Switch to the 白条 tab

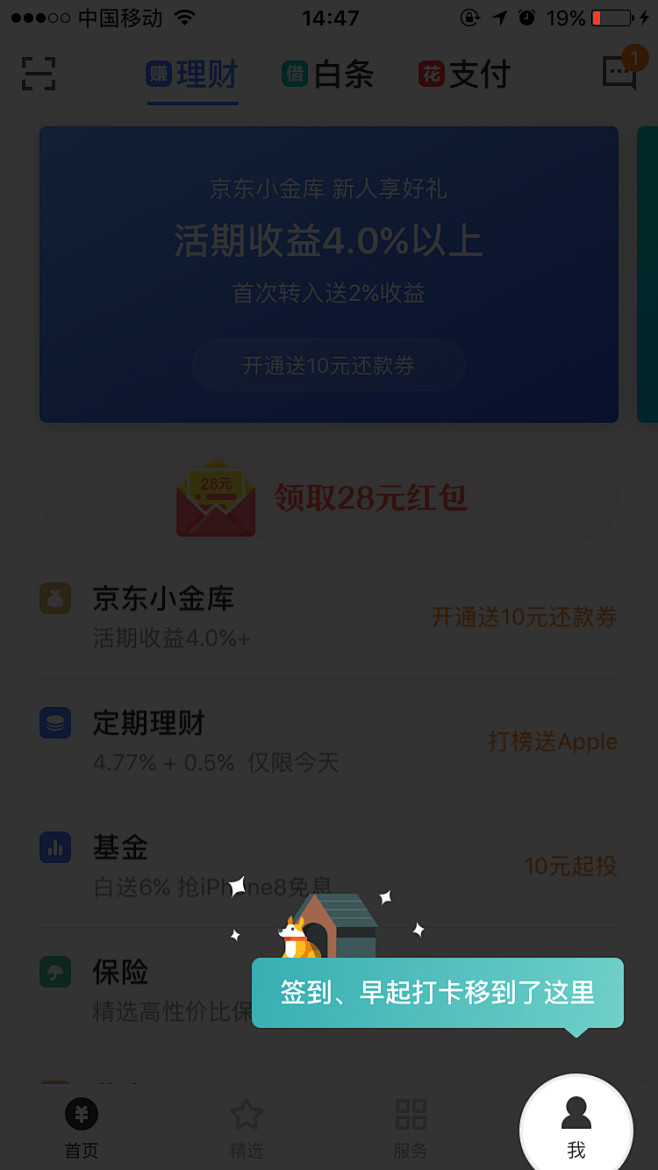327,74
